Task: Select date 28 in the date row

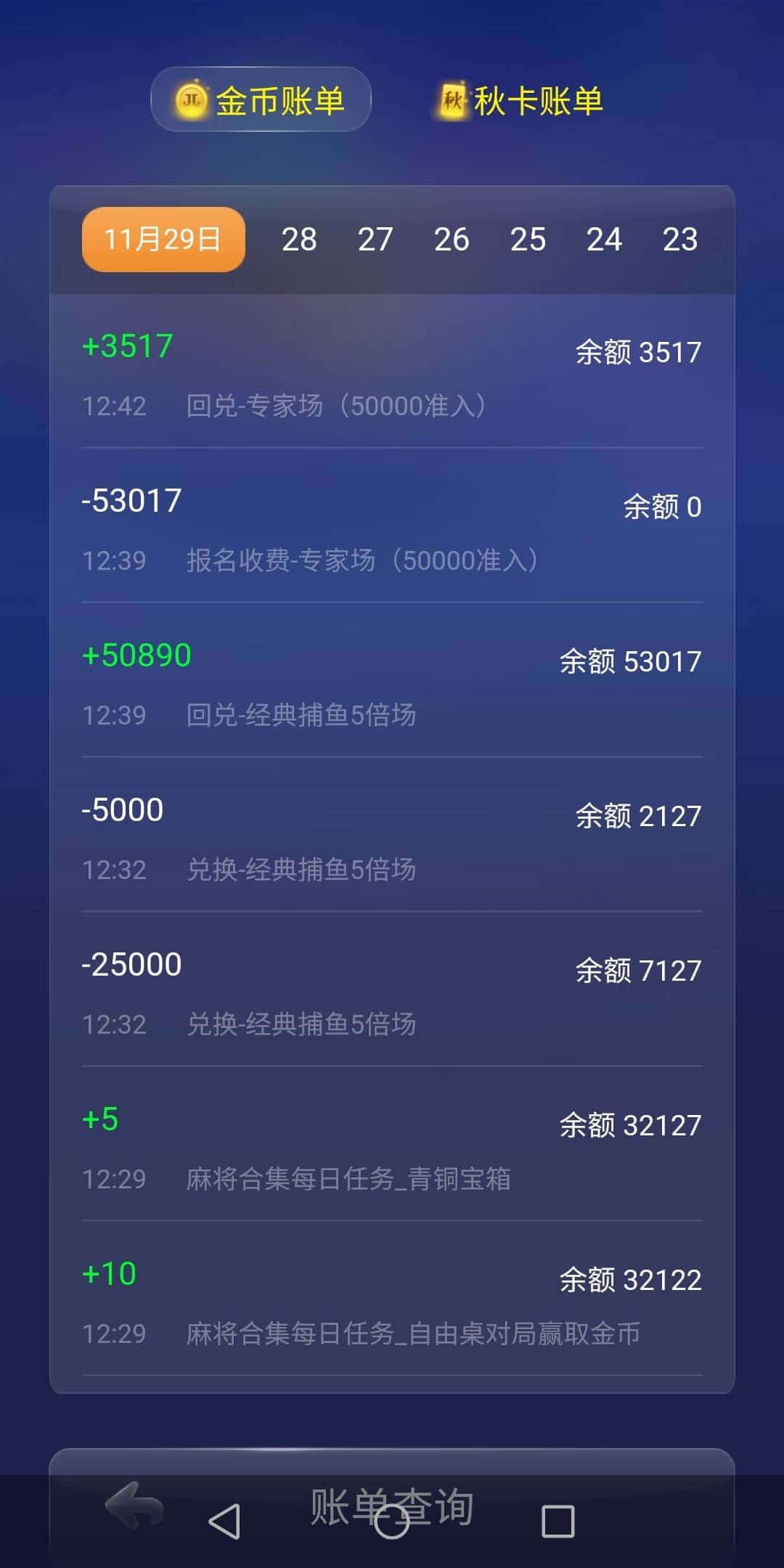Action: click(x=300, y=239)
